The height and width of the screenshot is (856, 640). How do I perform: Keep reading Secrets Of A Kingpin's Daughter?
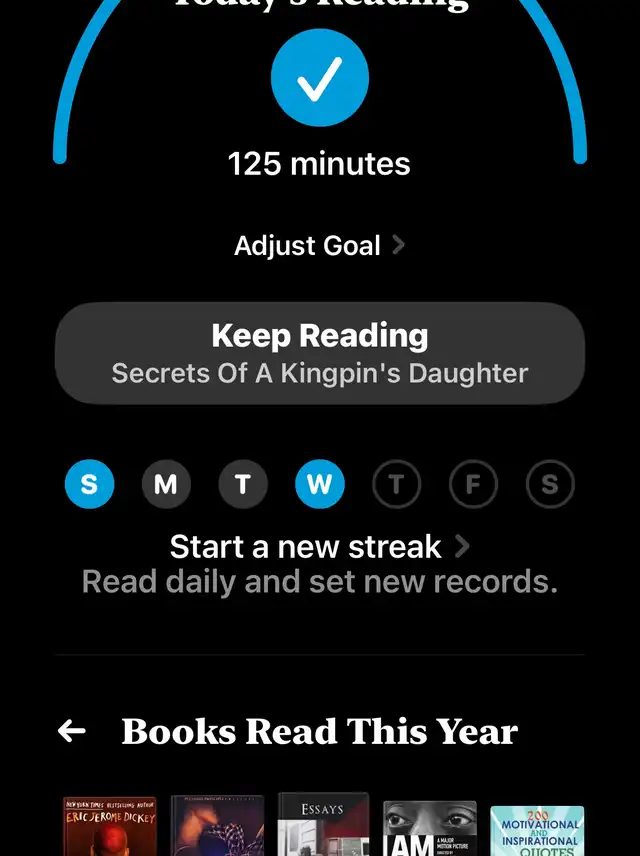319,353
